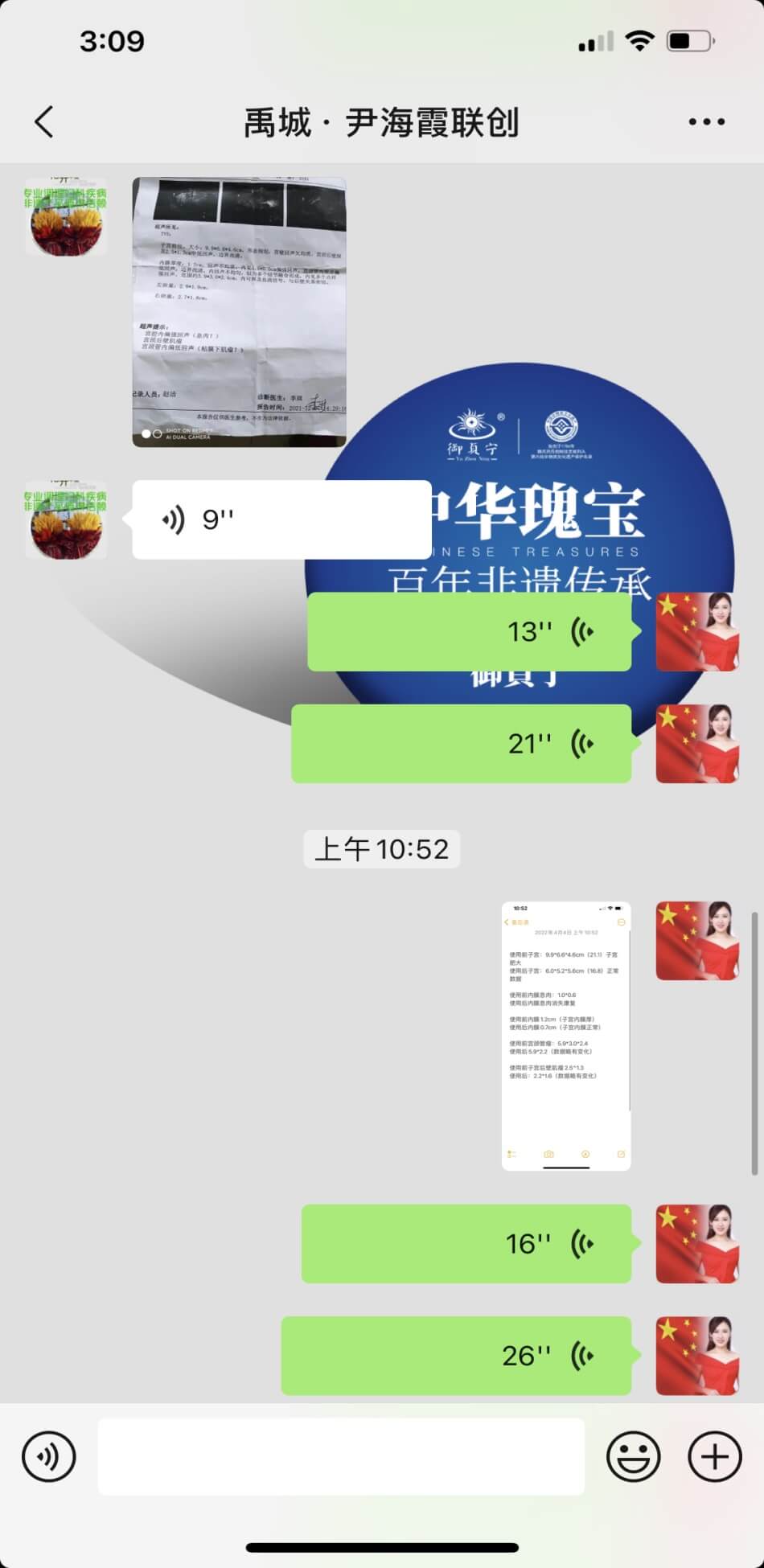The image size is (764, 1568).
Task: Open the chat info overflow menu
Action: click(706, 122)
